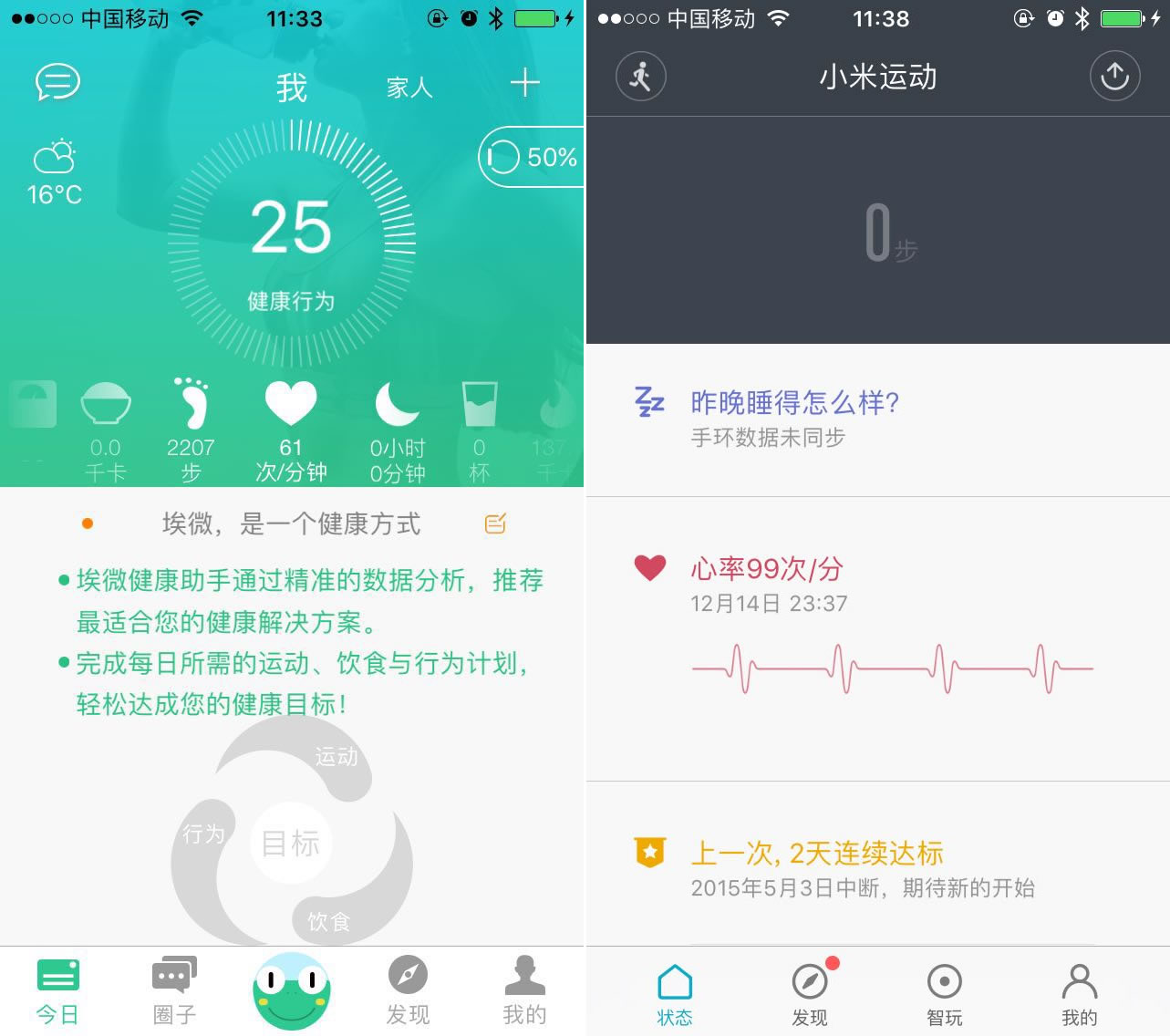Open the moon sleep duration item

[x=397, y=430]
